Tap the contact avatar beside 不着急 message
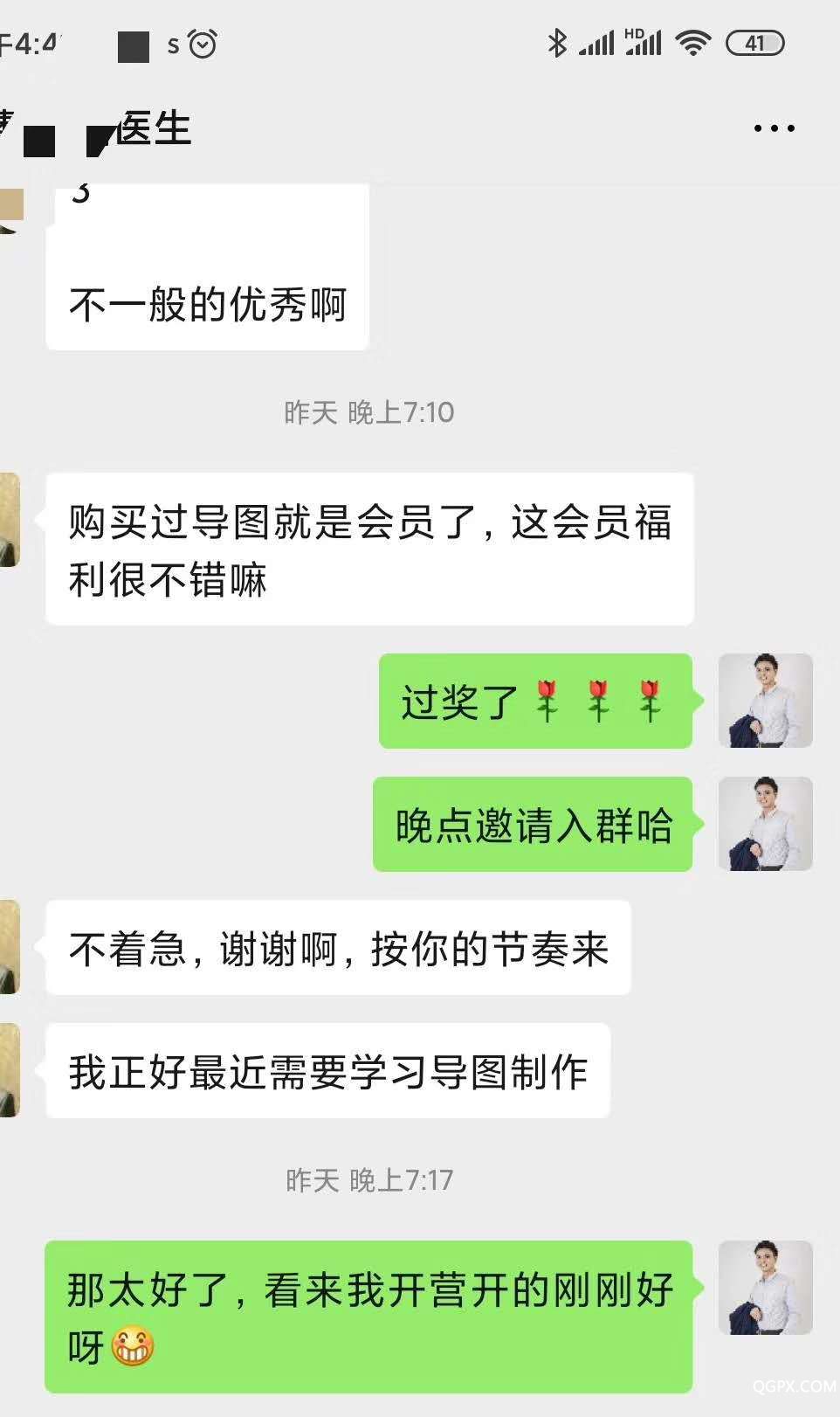 click(x=9, y=947)
